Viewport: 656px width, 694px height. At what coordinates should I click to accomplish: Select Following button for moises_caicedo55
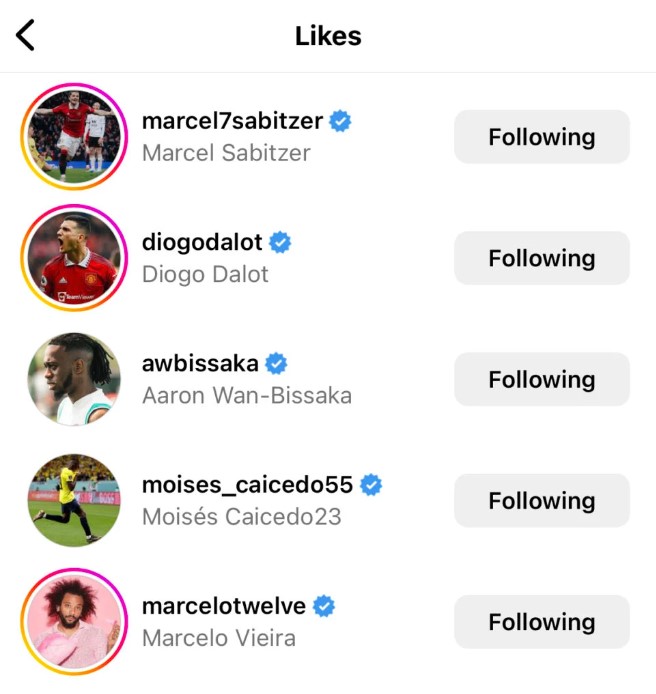point(541,501)
